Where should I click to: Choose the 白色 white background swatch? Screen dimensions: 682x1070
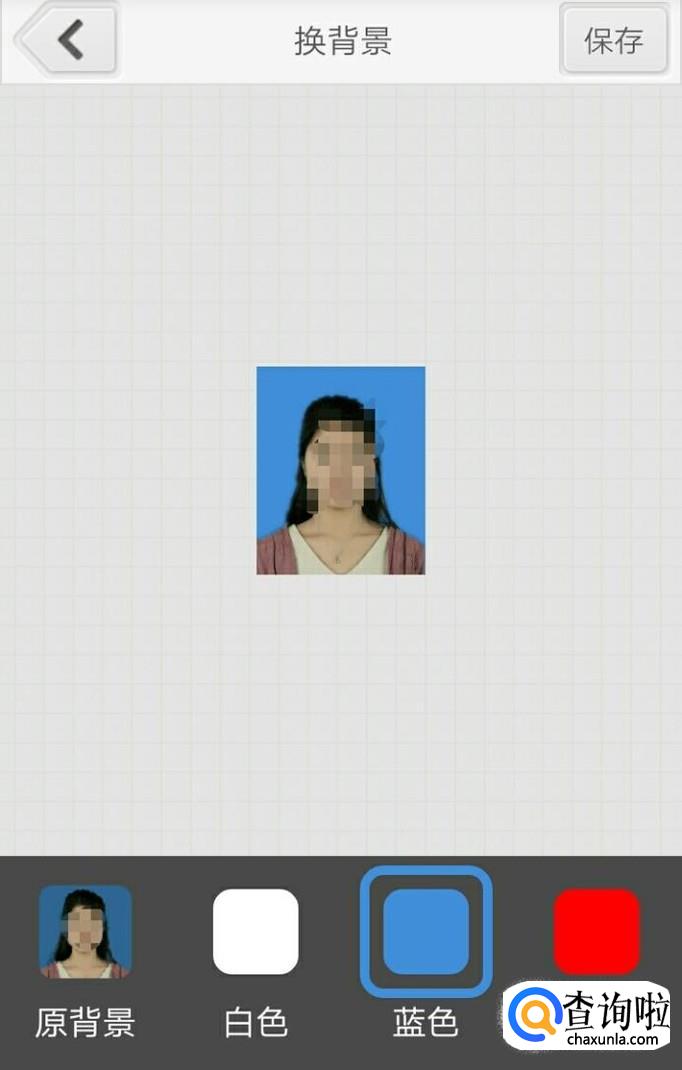[x=256, y=931]
